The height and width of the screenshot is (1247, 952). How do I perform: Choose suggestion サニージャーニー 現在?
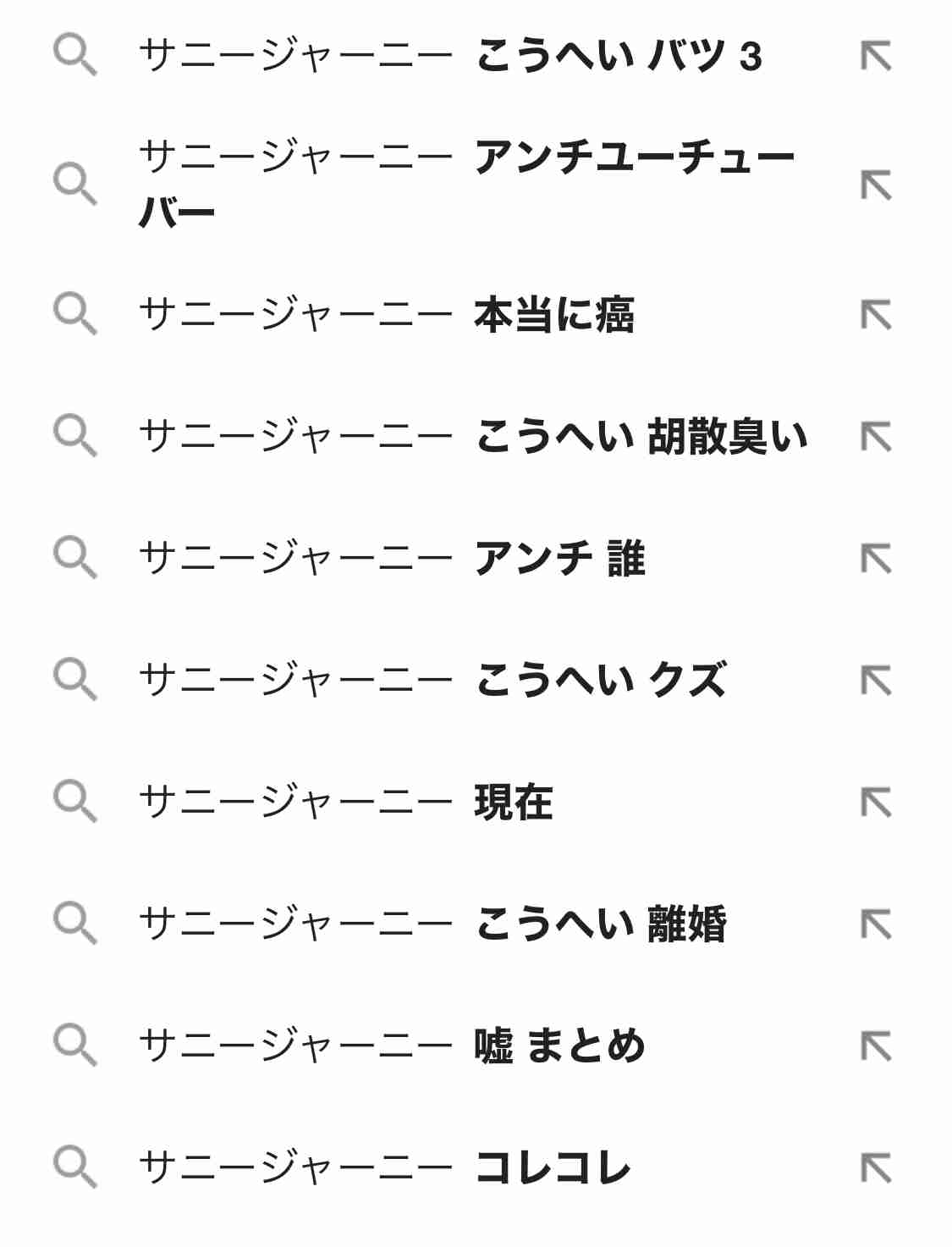pos(345,802)
